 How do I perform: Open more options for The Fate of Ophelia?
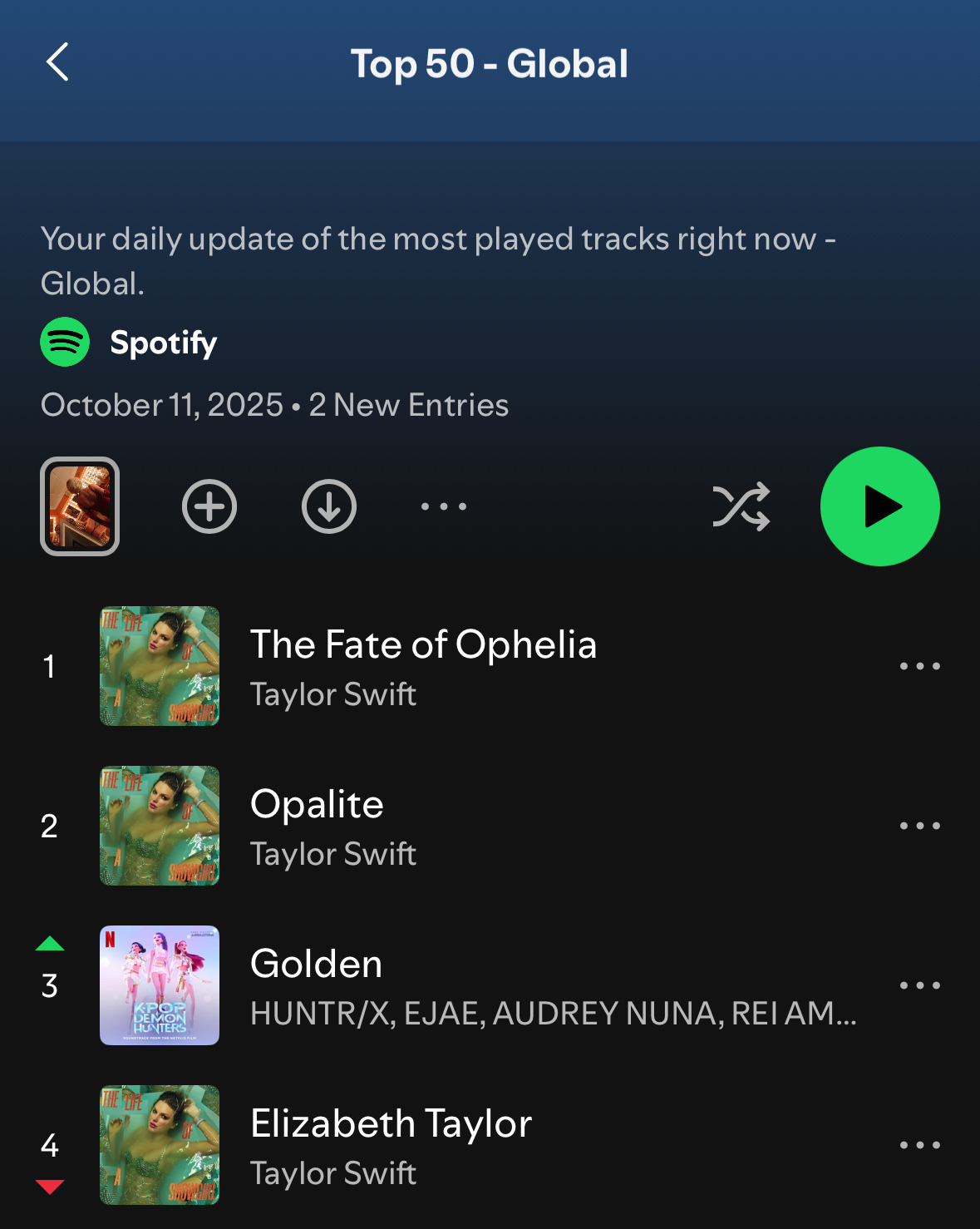pos(919,666)
